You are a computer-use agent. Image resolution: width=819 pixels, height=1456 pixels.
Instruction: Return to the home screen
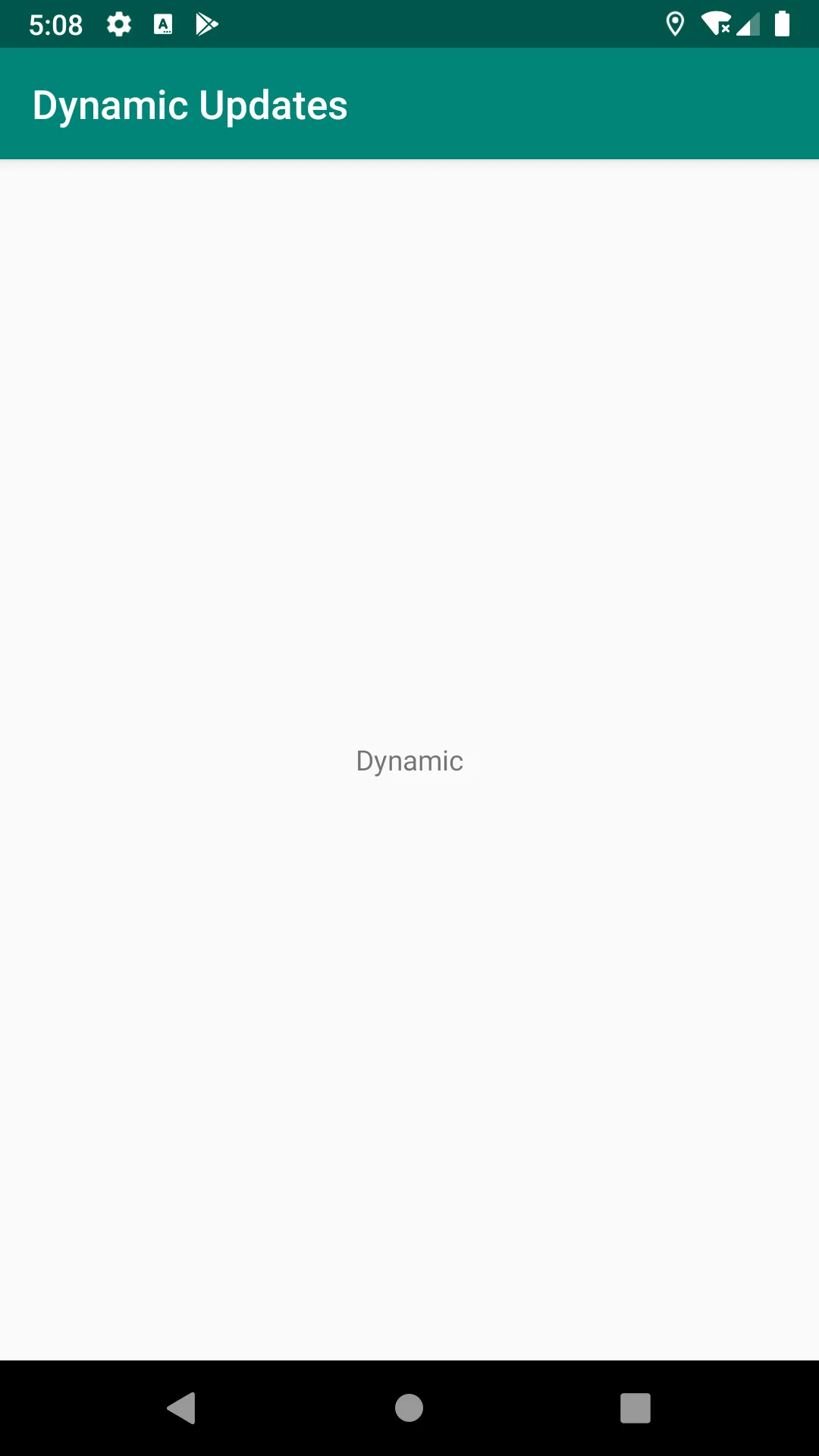point(409,1408)
